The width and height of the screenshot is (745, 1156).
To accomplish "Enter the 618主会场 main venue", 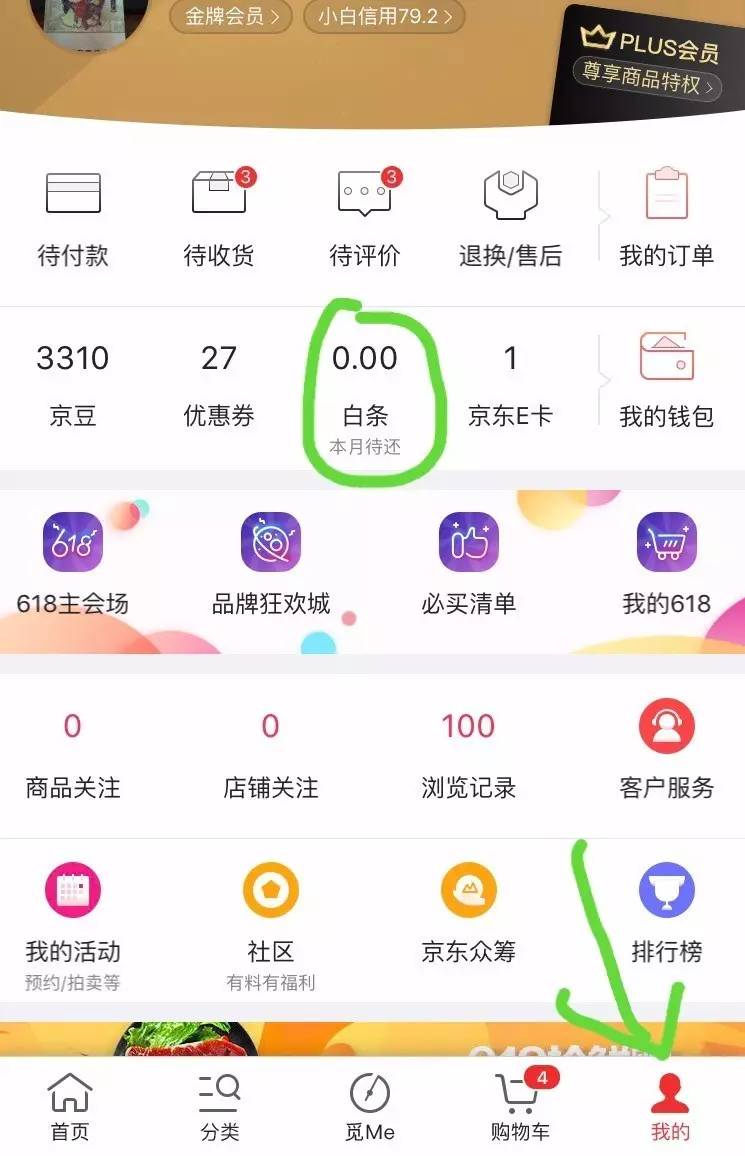I will pos(71,560).
